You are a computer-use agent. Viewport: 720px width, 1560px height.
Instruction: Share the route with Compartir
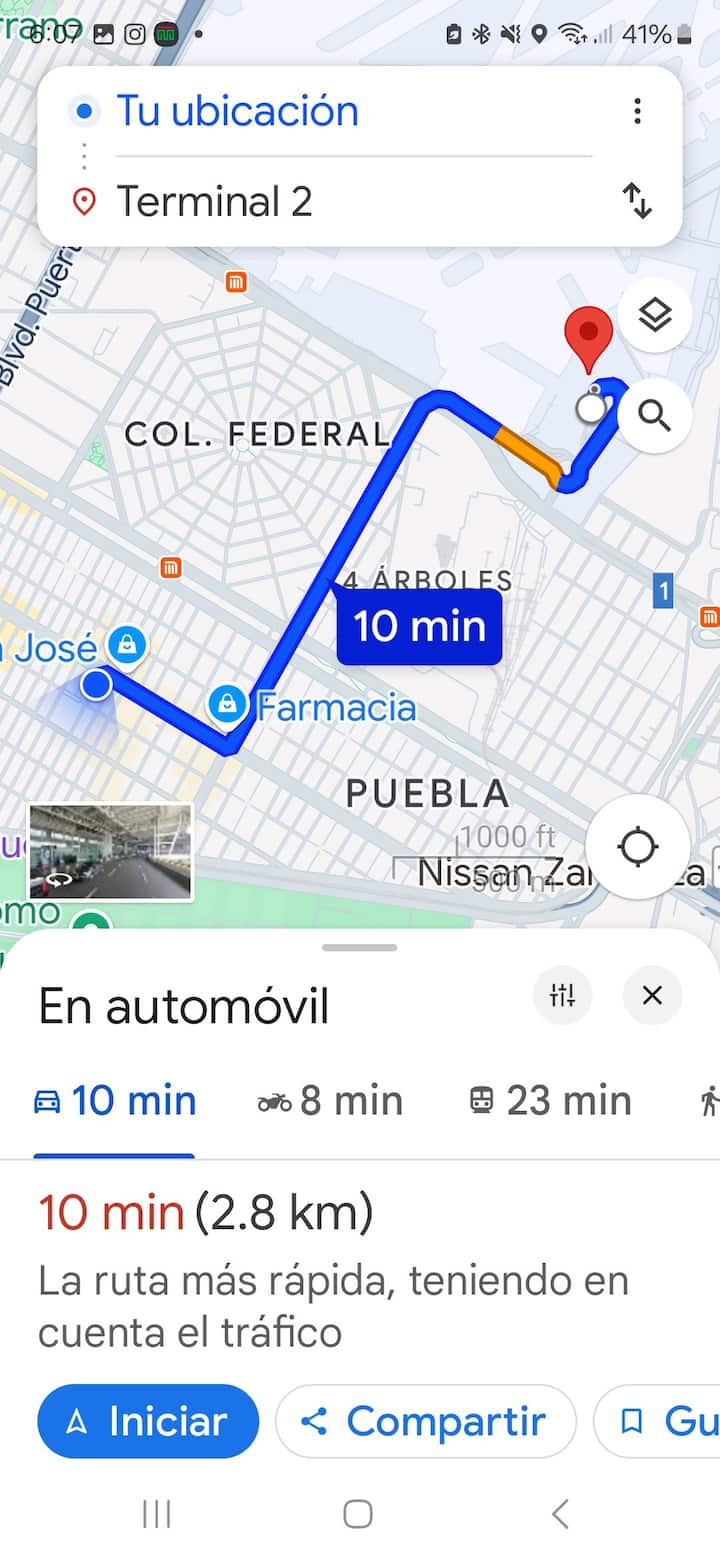(x=425, y=1421)
